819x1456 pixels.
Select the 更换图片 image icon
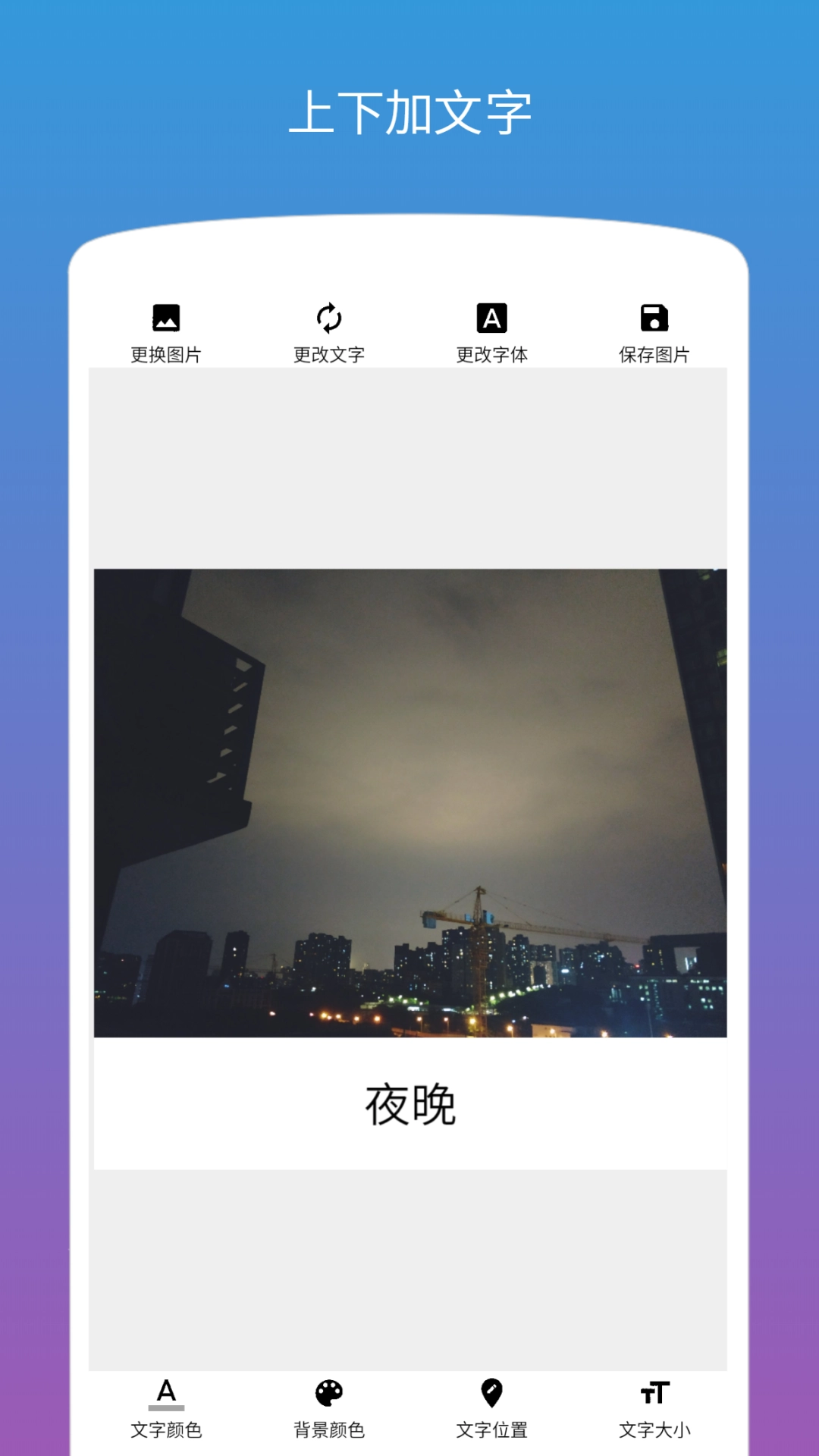click(x=168, y=317)
